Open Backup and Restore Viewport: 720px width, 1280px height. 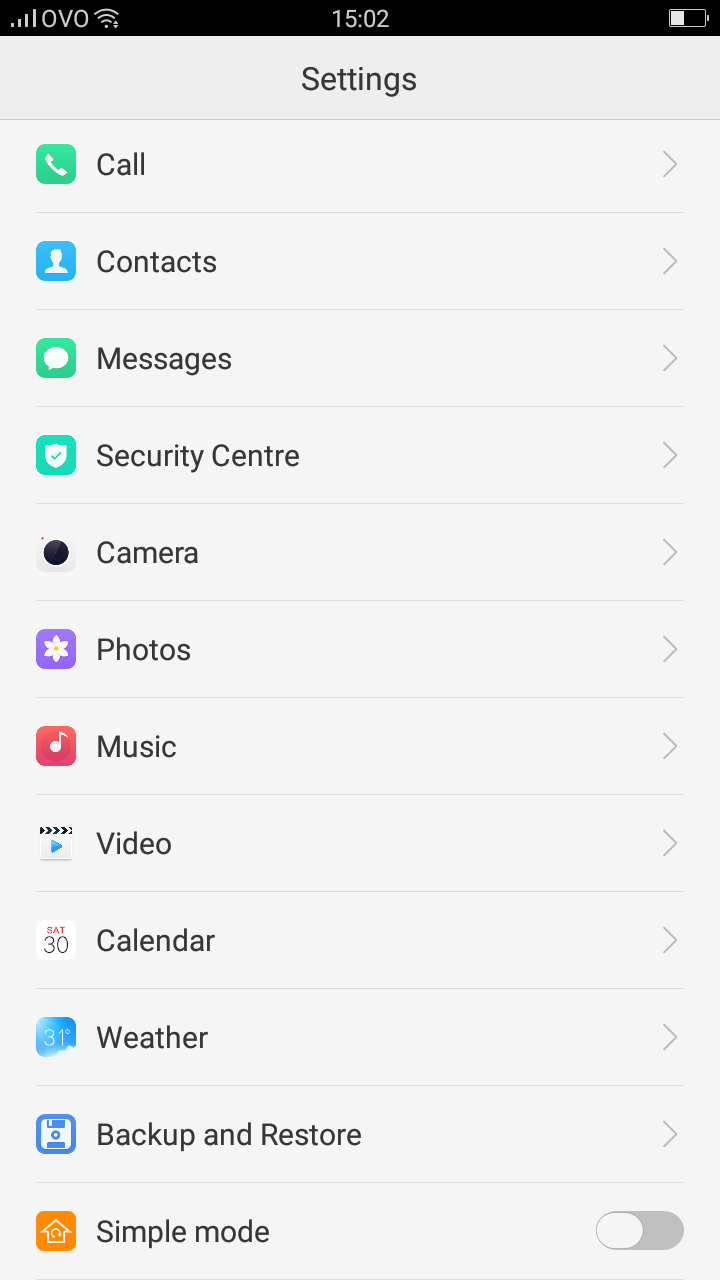click(360, 1134)
